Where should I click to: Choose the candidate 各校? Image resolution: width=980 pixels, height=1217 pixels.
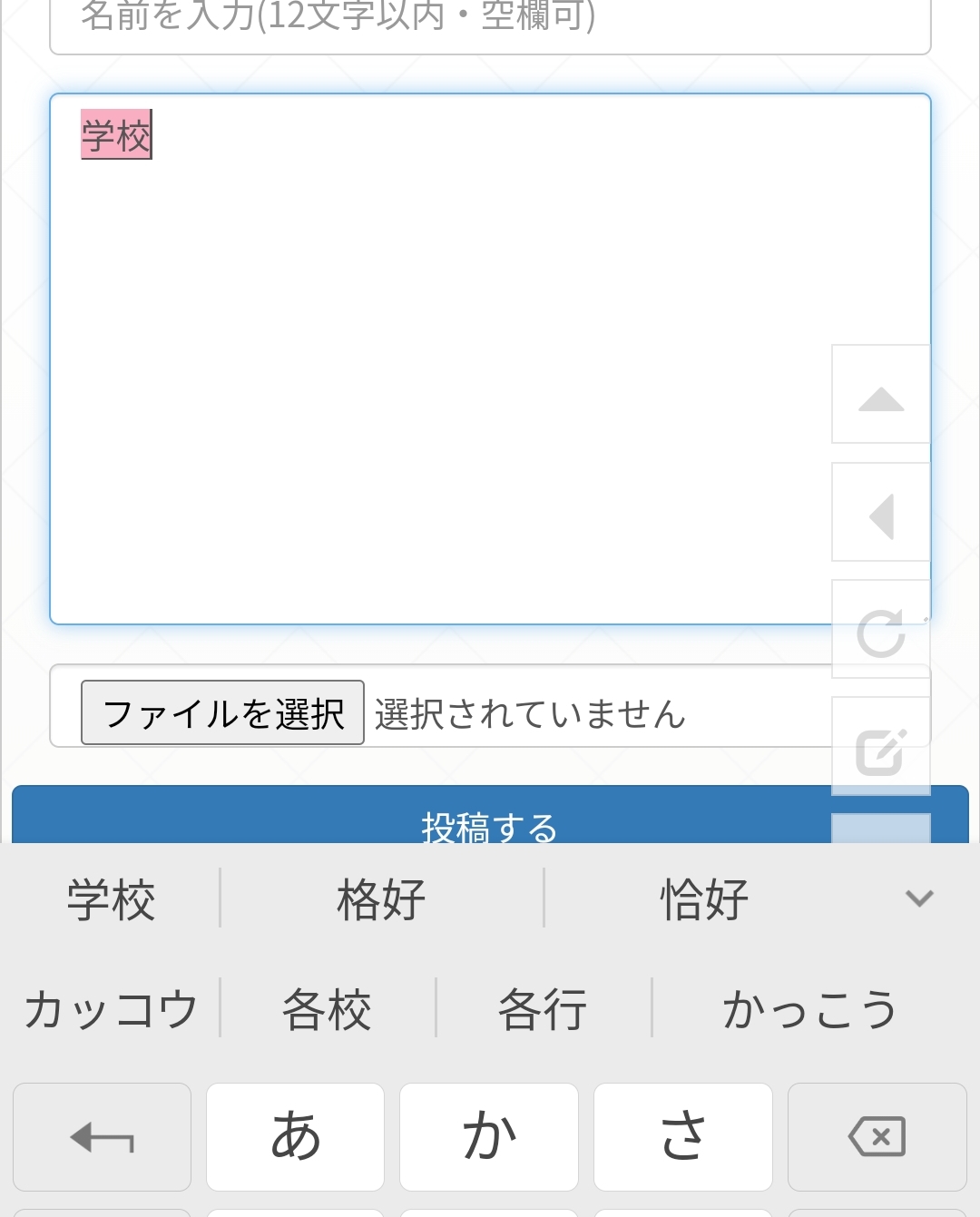pyautogui.click(x=327, y=1009)
